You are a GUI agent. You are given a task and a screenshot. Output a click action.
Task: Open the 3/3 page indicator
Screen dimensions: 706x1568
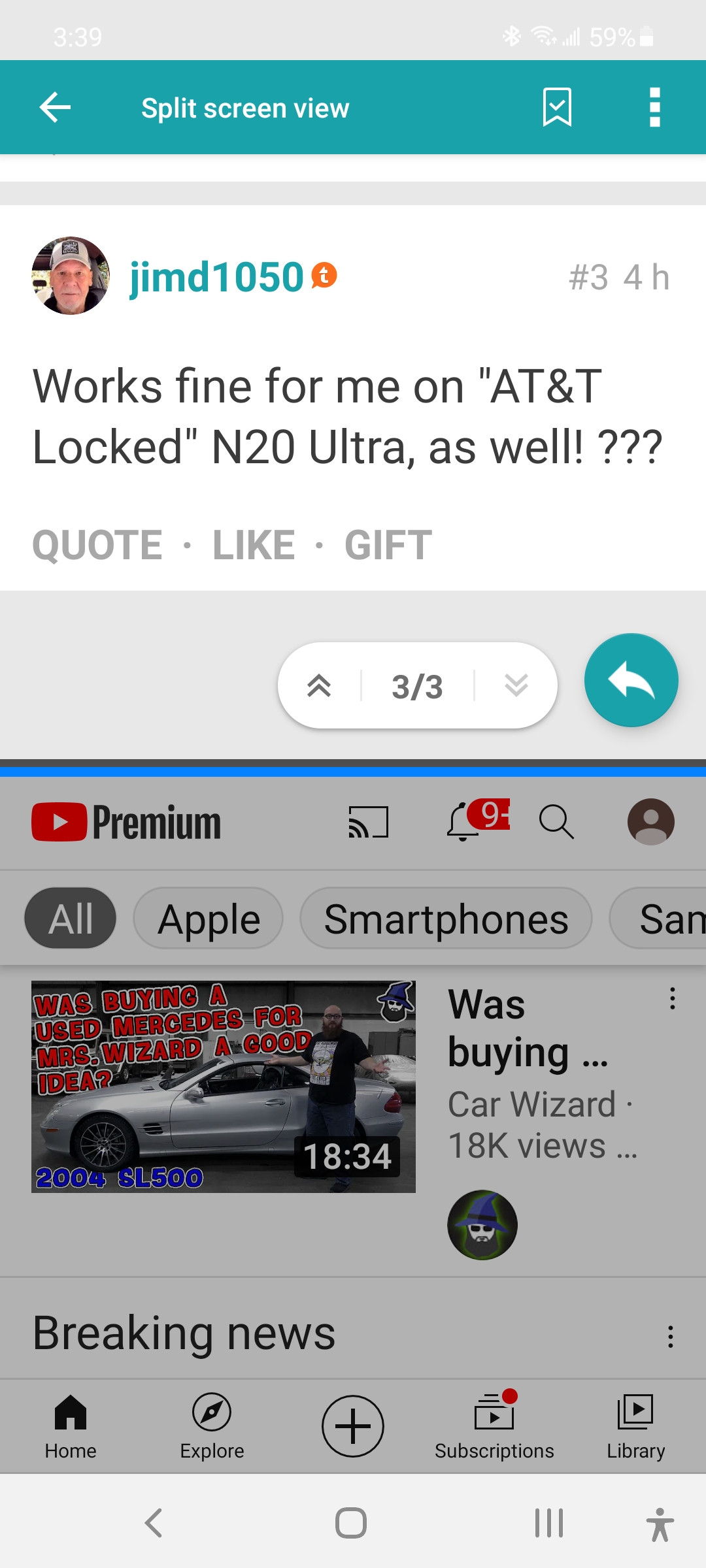click(417, 687)
